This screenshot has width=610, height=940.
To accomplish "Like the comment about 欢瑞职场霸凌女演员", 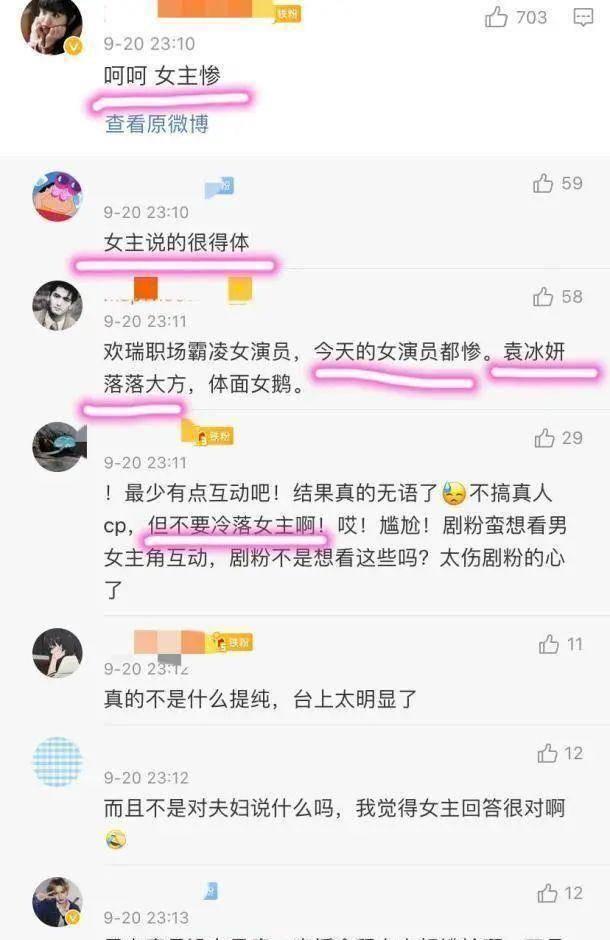I will pos(543,296).
